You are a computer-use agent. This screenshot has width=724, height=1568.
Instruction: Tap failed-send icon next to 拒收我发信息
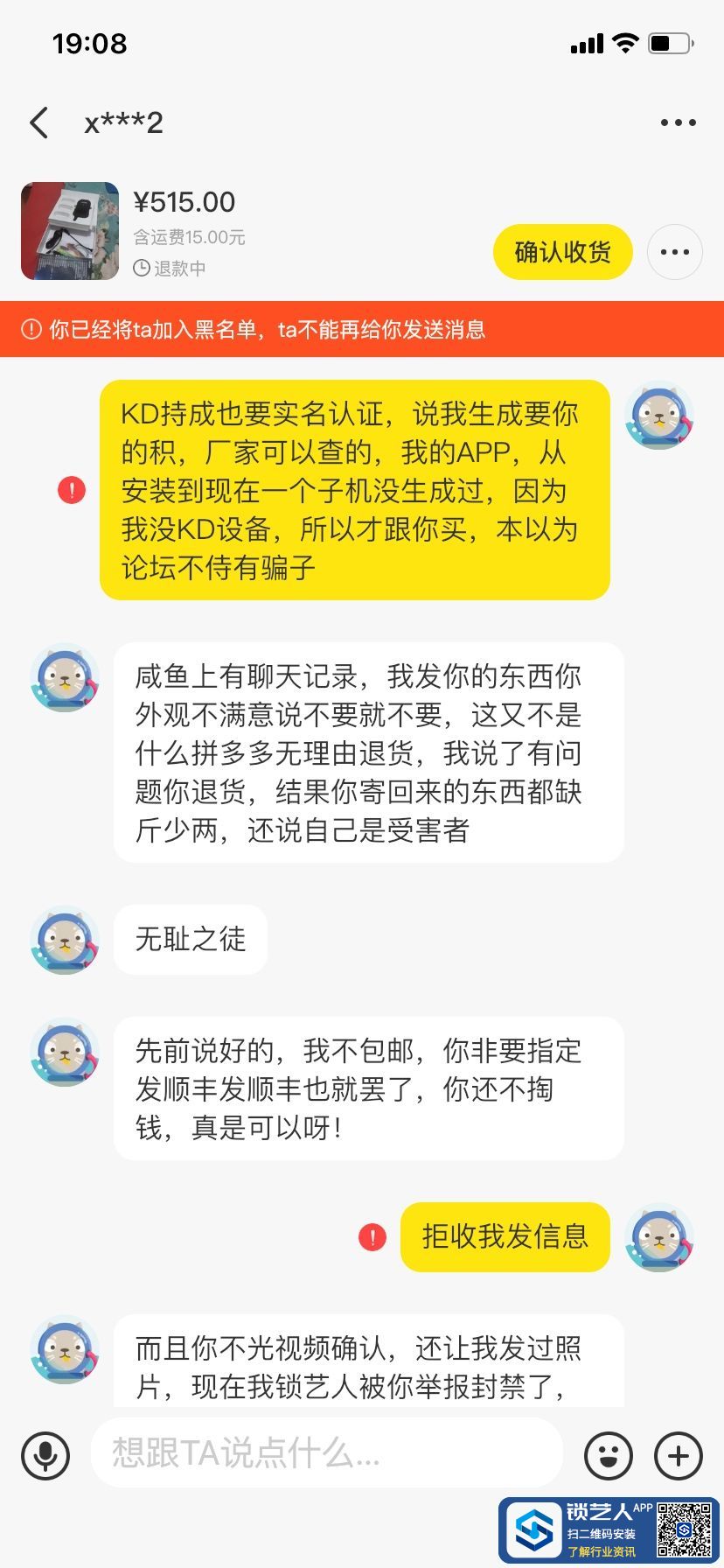pos(372,1237)
